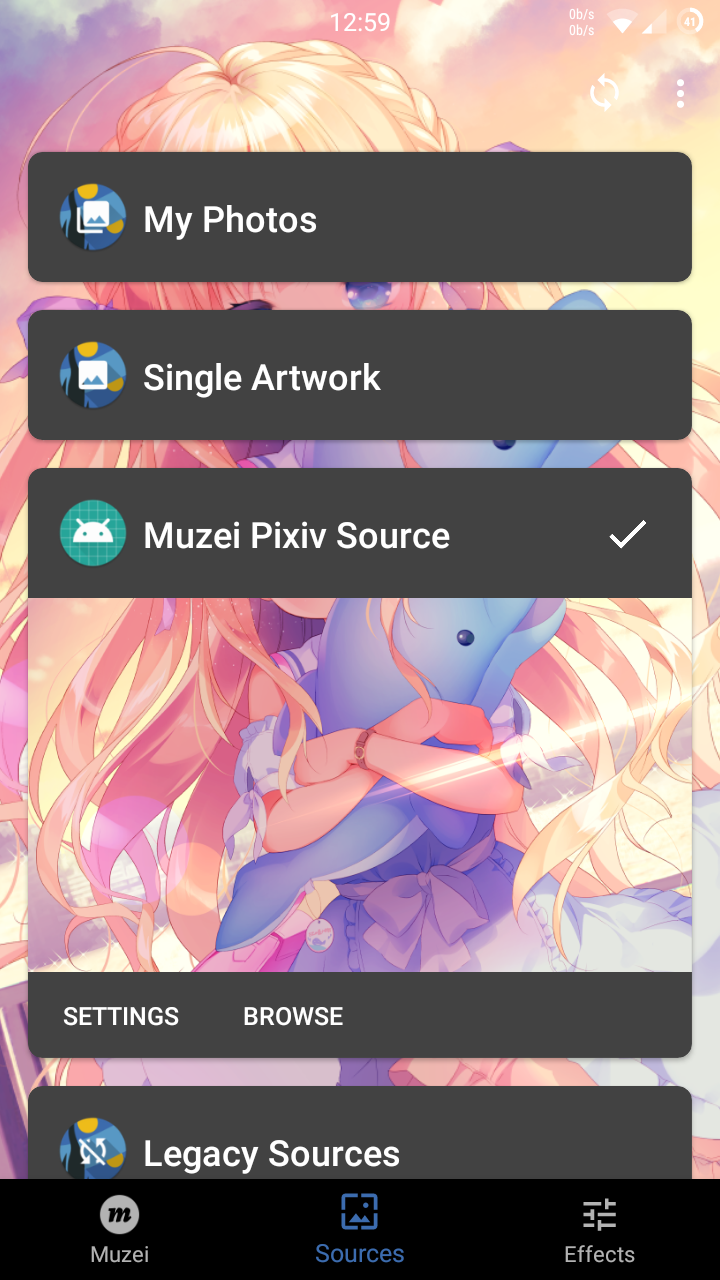Open Settings for Muzei Pixiv Source
Screen dimensions: 720x1280
pos(121,1016)
